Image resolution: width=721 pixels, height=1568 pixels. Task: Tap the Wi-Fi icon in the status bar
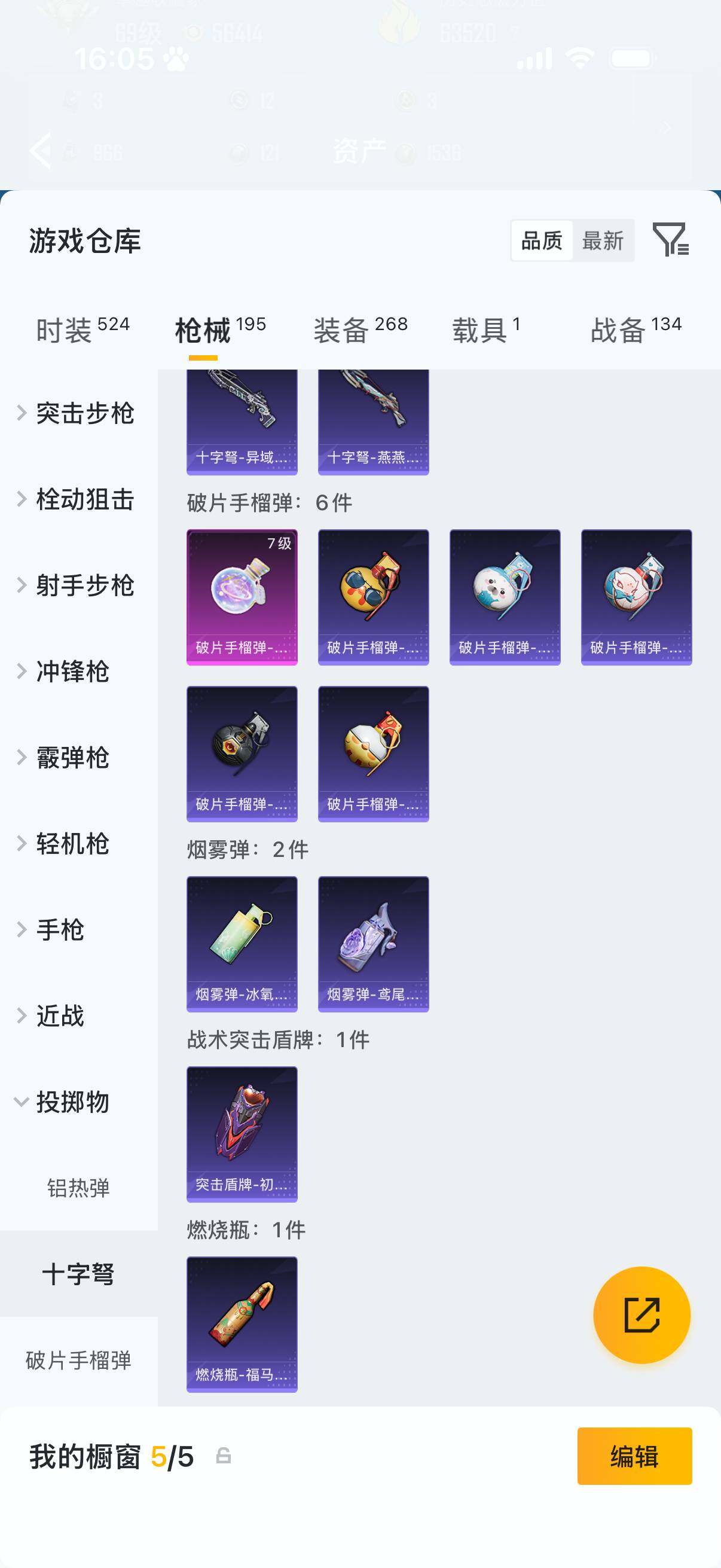coord(579,58)
